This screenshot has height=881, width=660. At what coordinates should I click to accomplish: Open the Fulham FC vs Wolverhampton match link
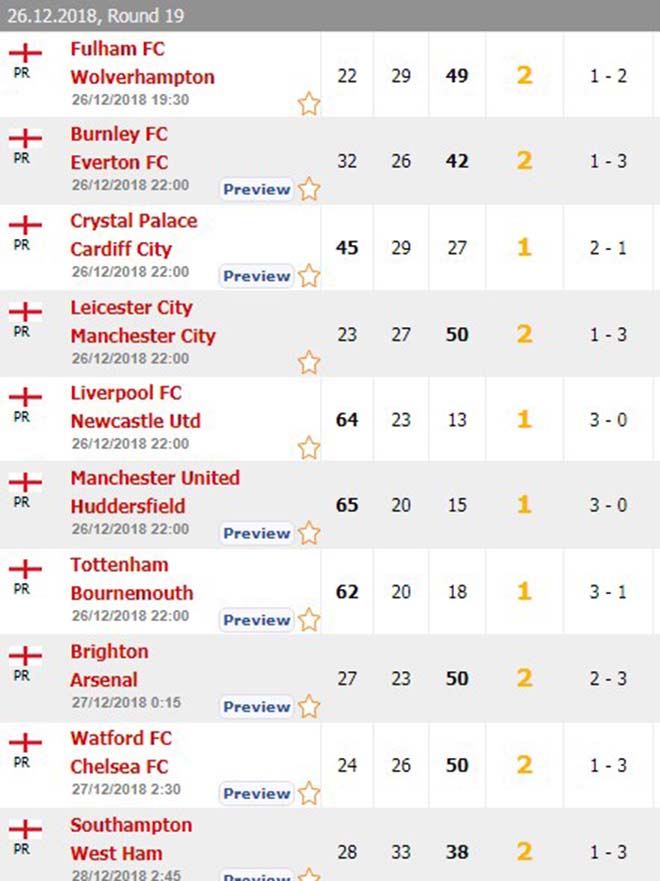click(141, 63)
